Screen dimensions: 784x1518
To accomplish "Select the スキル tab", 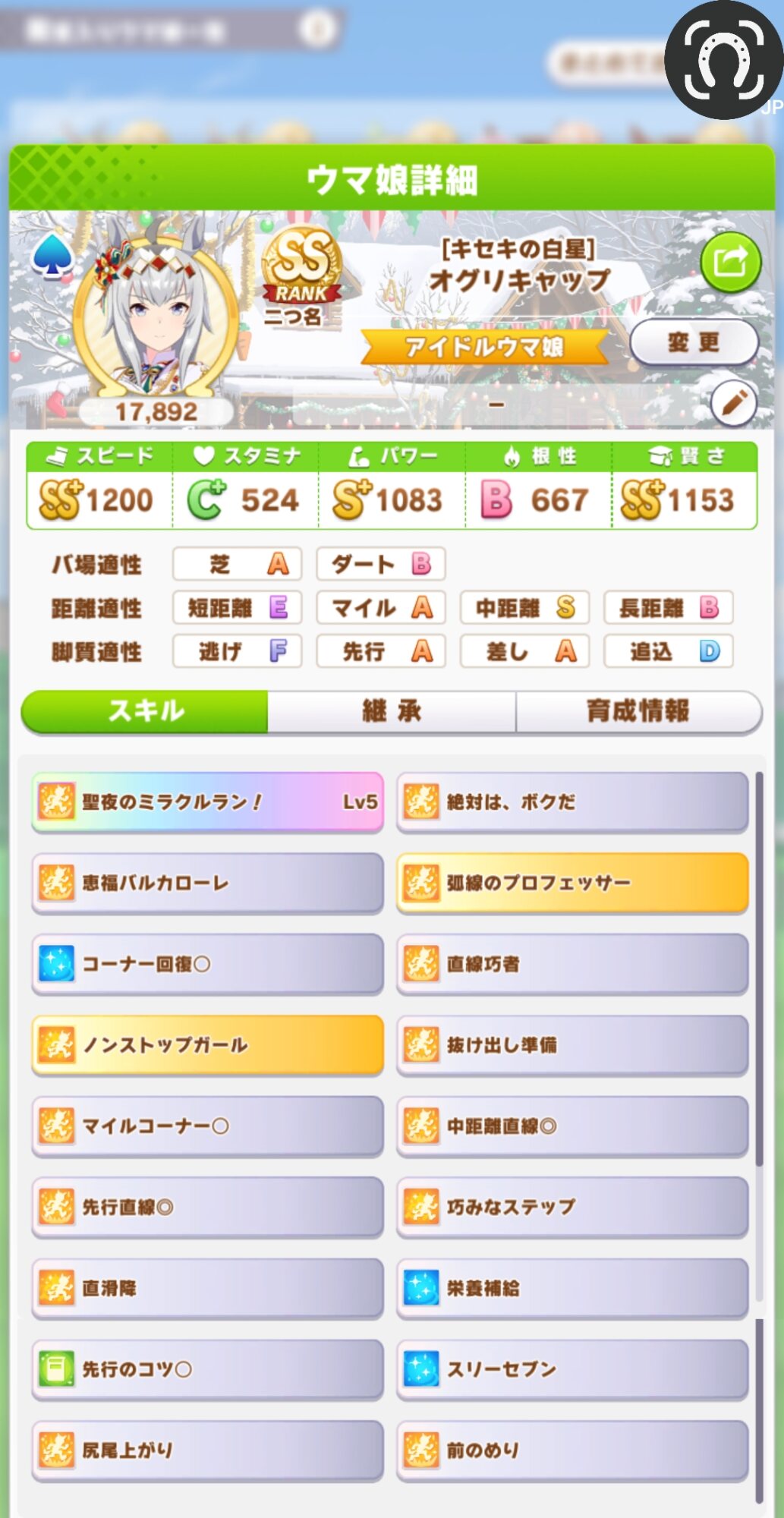I will coord(145,712).
